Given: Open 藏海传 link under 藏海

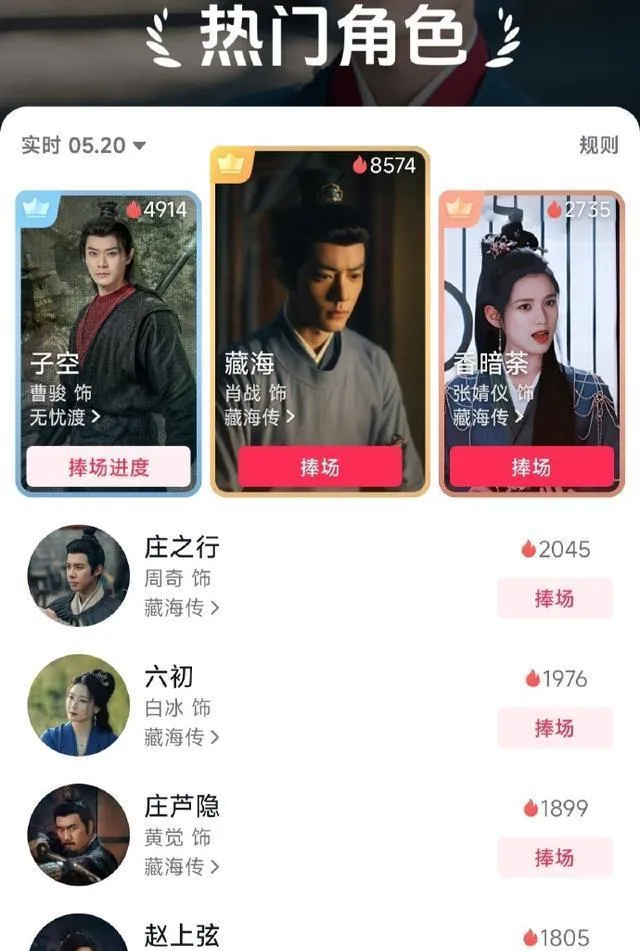Looking at the screenshot, I should pyautogui.click(x=260, y=417).
